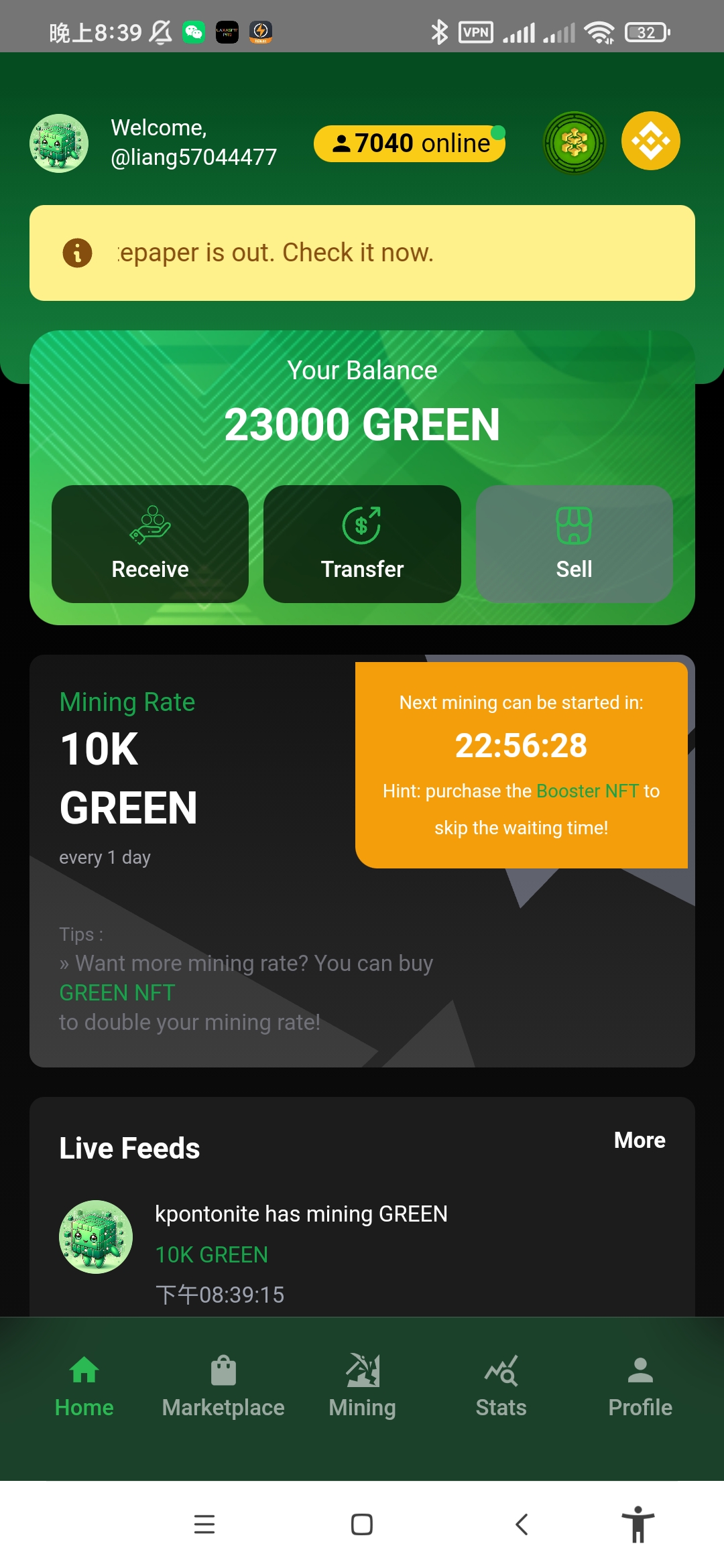Open the yellow Binance chain icon
Image resolution: width=724 pixels, height=1568 pixels.
[650, 141]
